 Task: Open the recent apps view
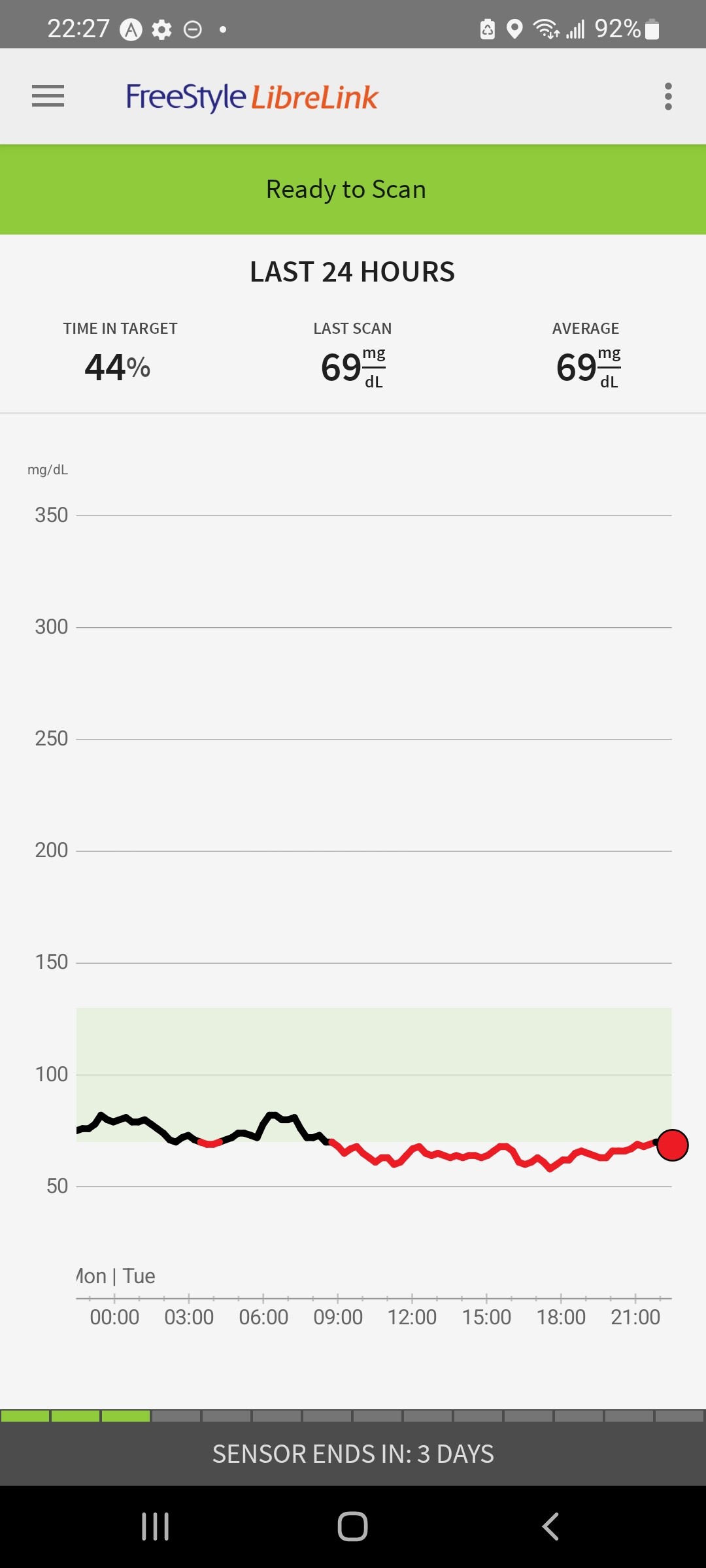[155, 1527]
